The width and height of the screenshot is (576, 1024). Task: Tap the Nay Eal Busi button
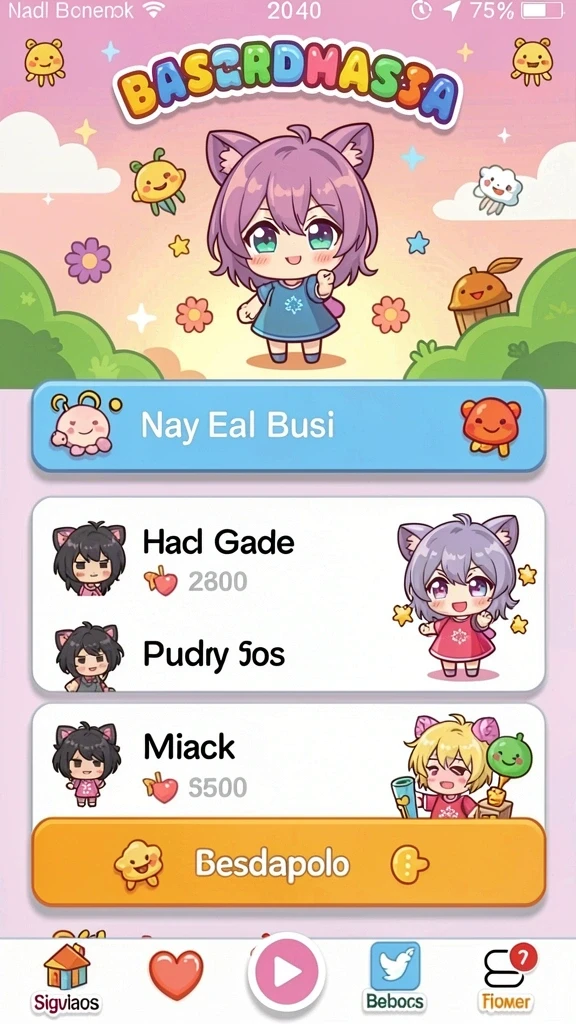coord(288,426)
